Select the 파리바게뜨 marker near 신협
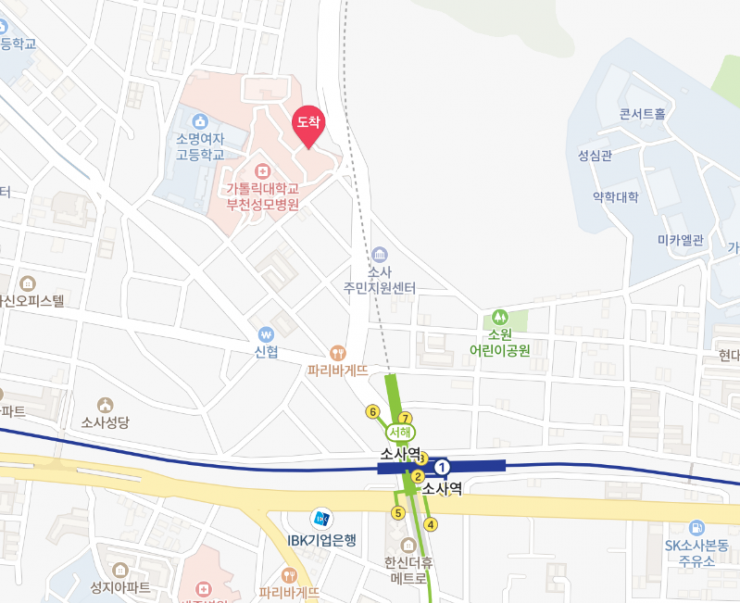 point(338,352)
